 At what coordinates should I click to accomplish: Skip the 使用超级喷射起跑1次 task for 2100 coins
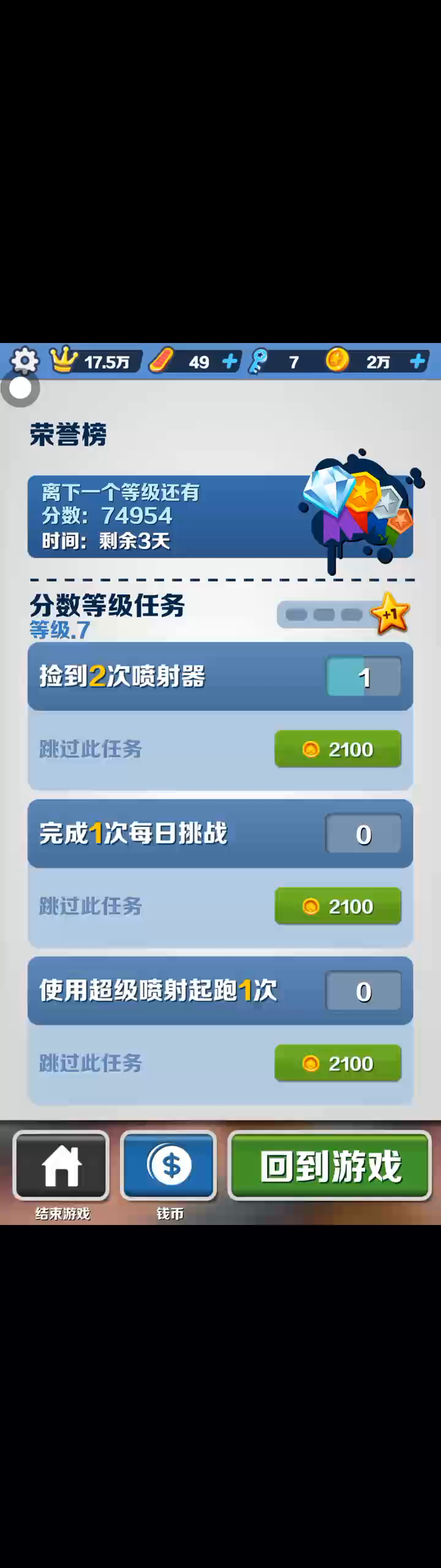tap(337, 1063)
